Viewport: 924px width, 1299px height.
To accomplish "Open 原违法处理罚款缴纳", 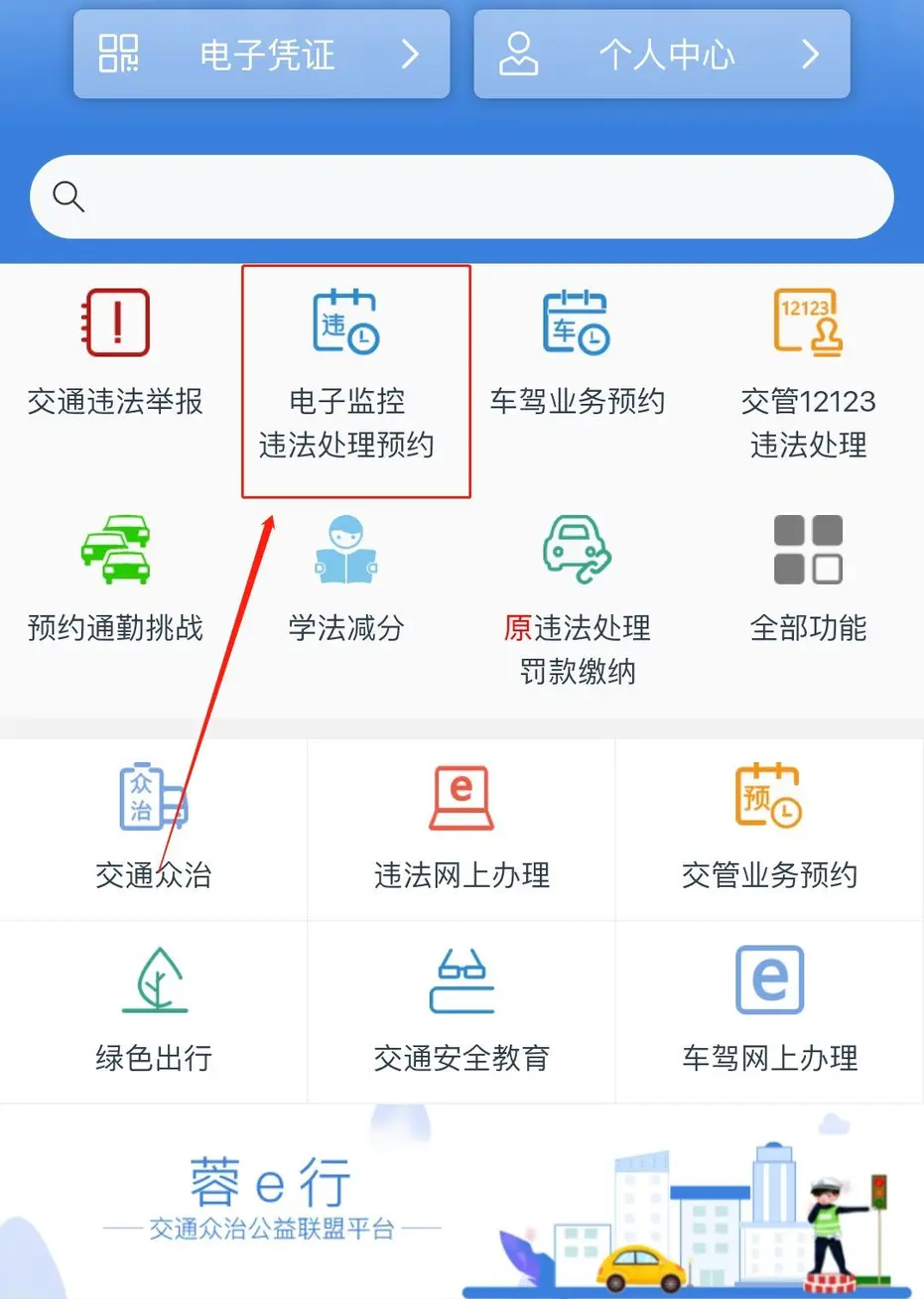I will point(577,600).
